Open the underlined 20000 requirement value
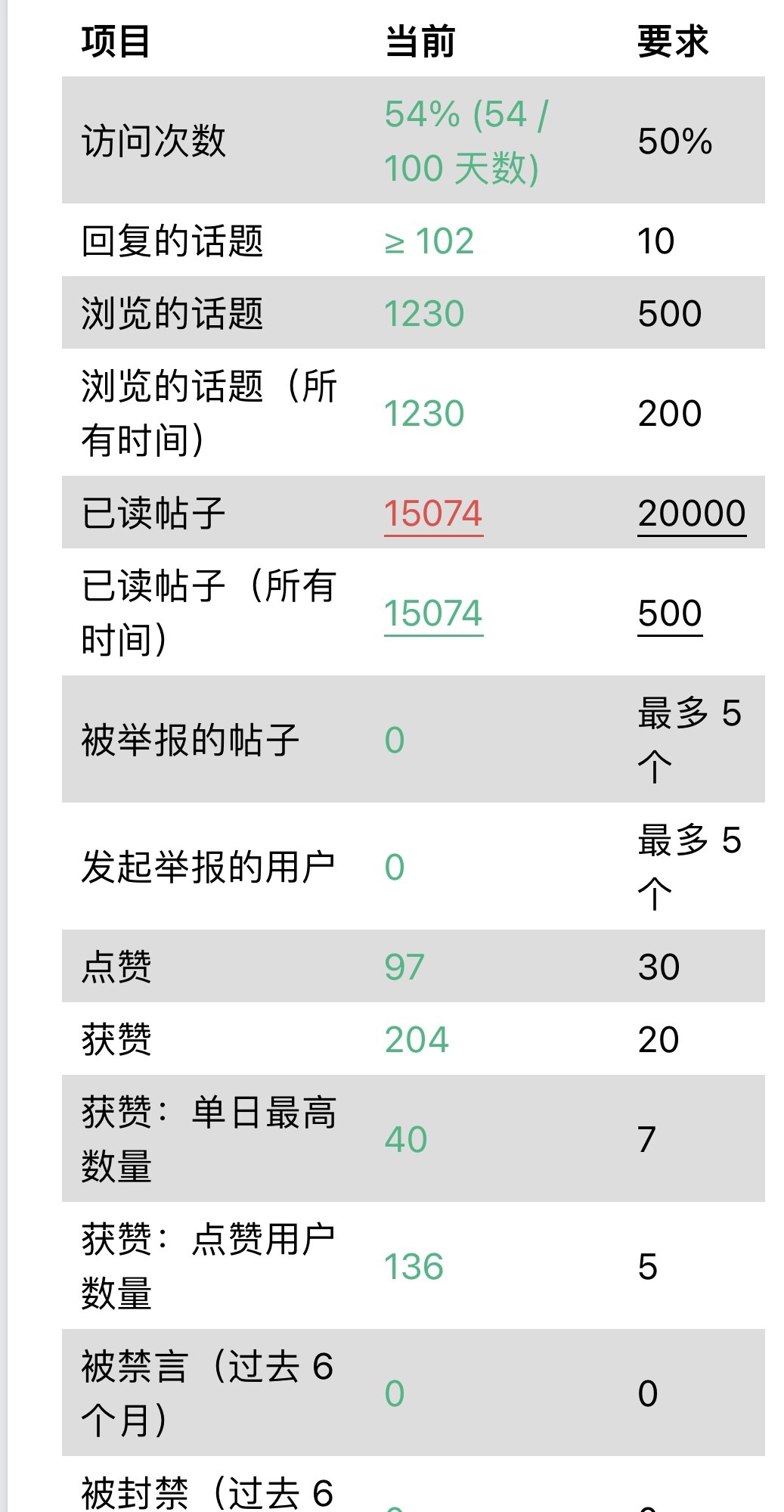Viewport: 784px width, 1512px height. coord(692,514)
